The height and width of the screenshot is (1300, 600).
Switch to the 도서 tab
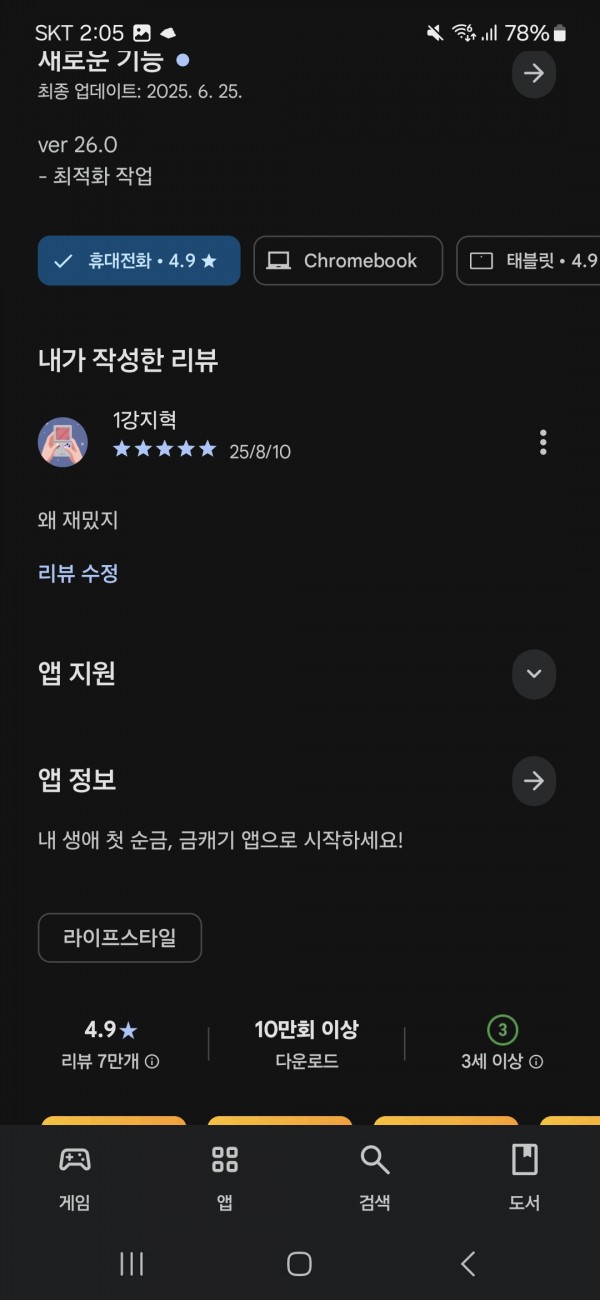pyautogui.click(x=525, y=1179)
